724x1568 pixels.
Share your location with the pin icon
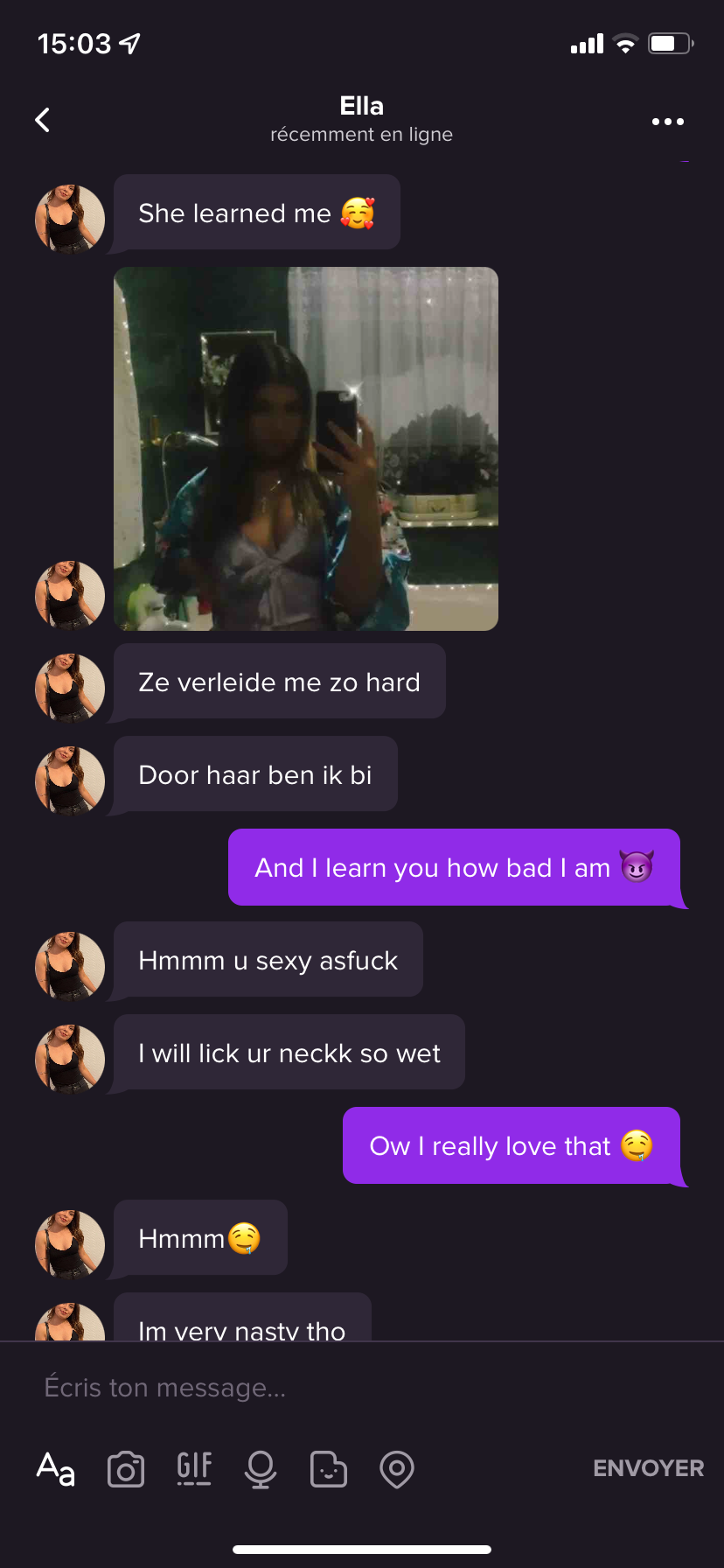pyautogui.click(x=397, y=1469)
